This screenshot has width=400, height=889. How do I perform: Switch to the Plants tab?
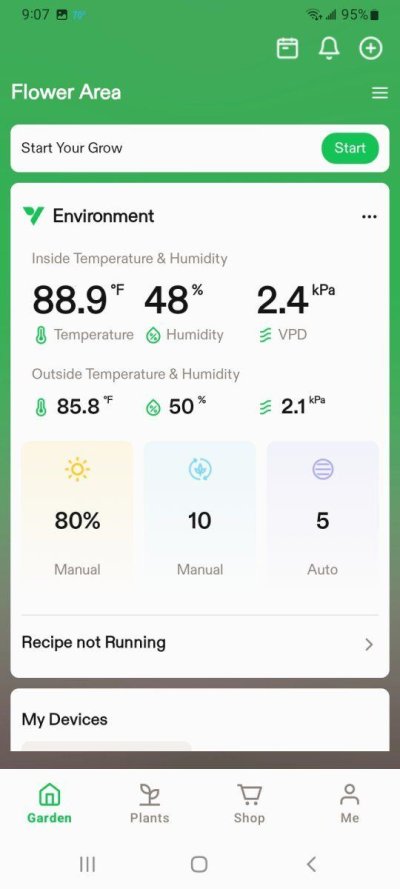[150, 803]
